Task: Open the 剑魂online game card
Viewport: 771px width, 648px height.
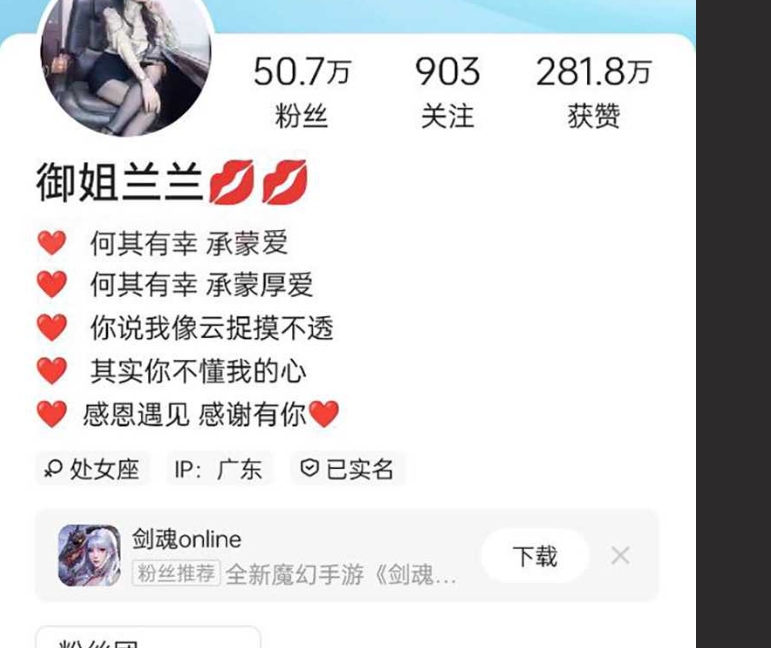Action: pos(290,556)
